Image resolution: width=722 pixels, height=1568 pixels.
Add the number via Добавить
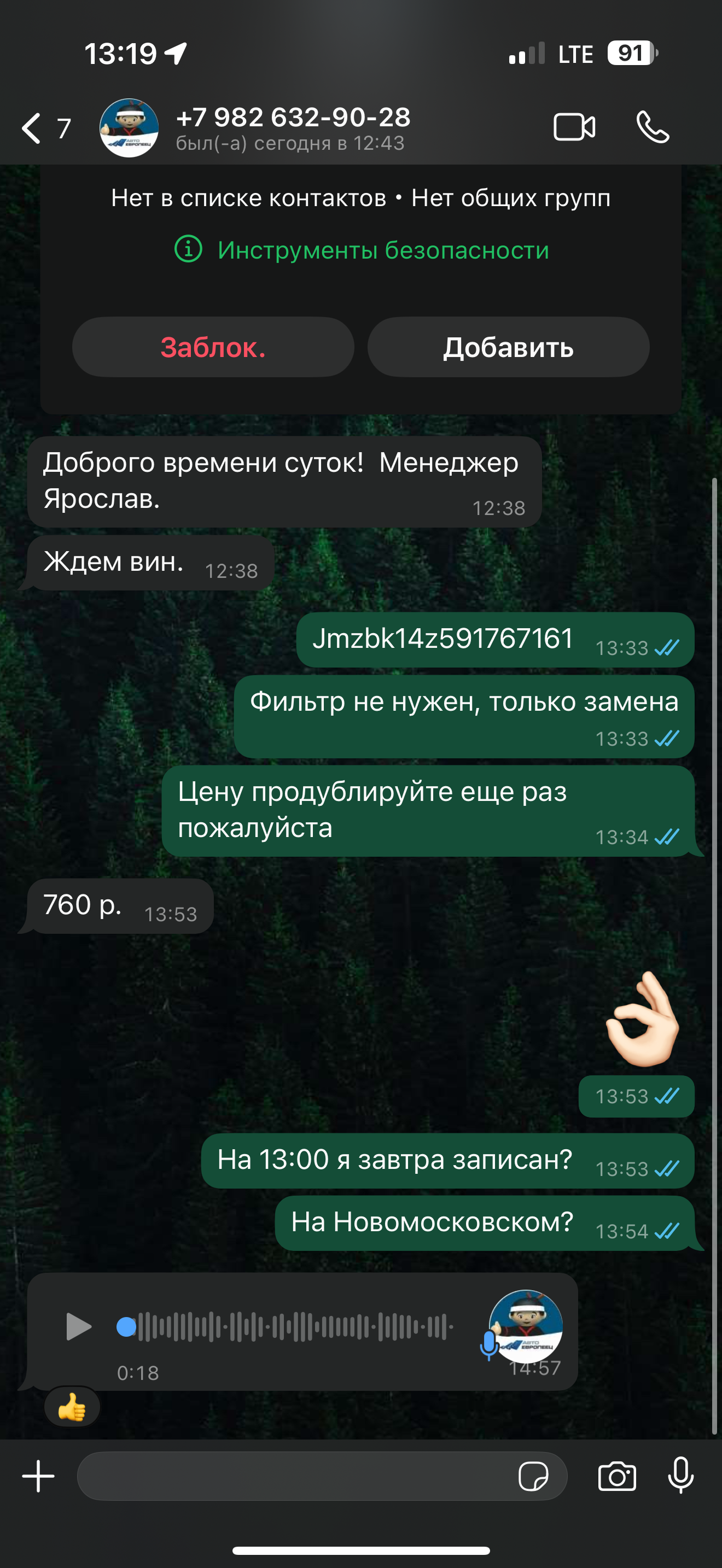tap(508, 348)
